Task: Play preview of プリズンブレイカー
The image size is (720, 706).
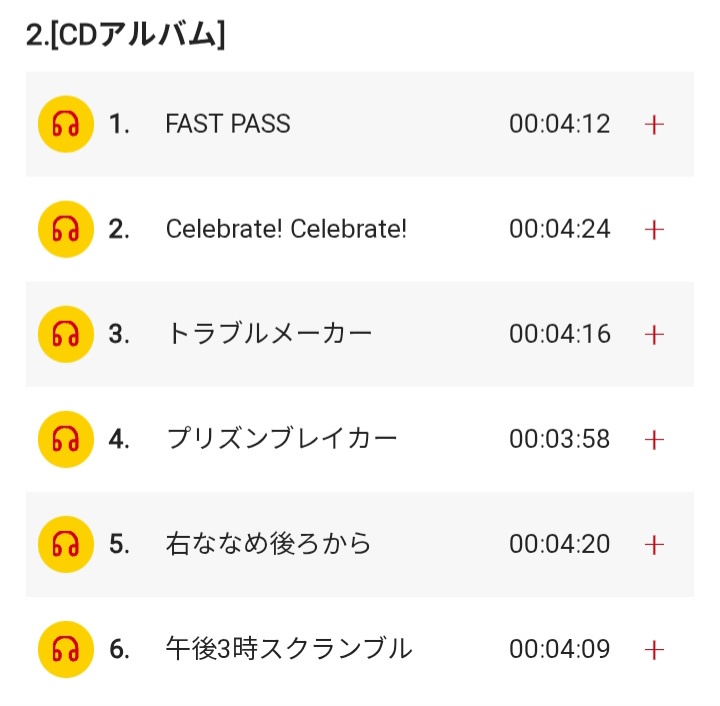Action: click(65, 439)
